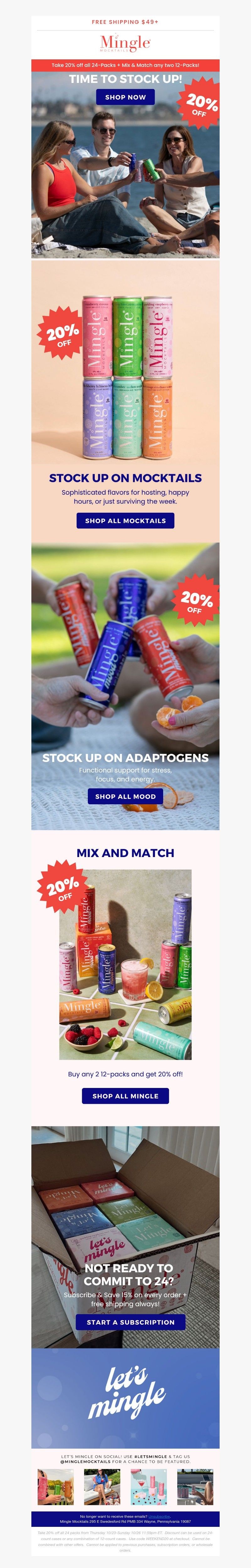Tap START A SUBSCRIPTION
The width and height of the screenshot is (251, 1568).
tap(130, 1322)
